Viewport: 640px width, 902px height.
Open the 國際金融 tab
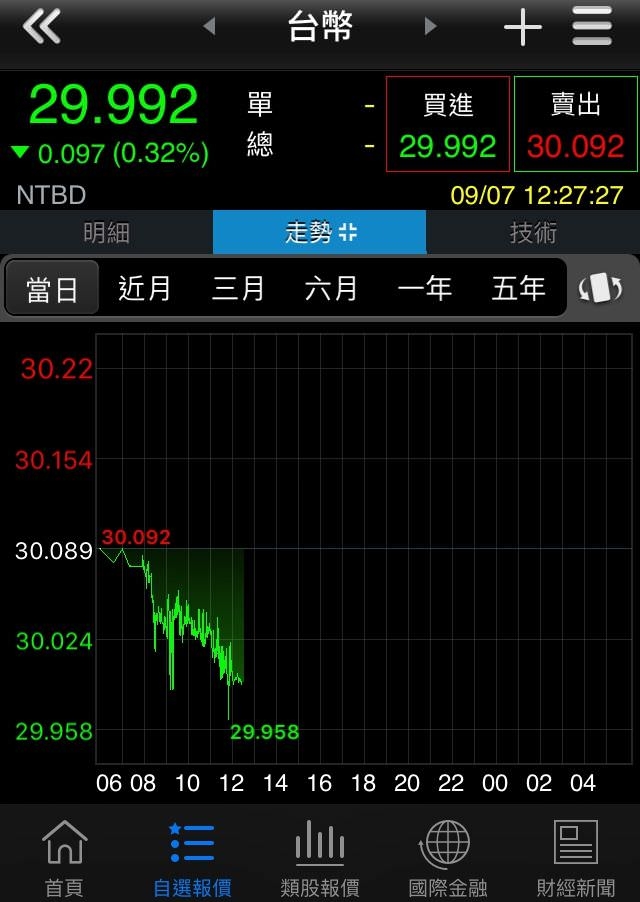(447, 857)
